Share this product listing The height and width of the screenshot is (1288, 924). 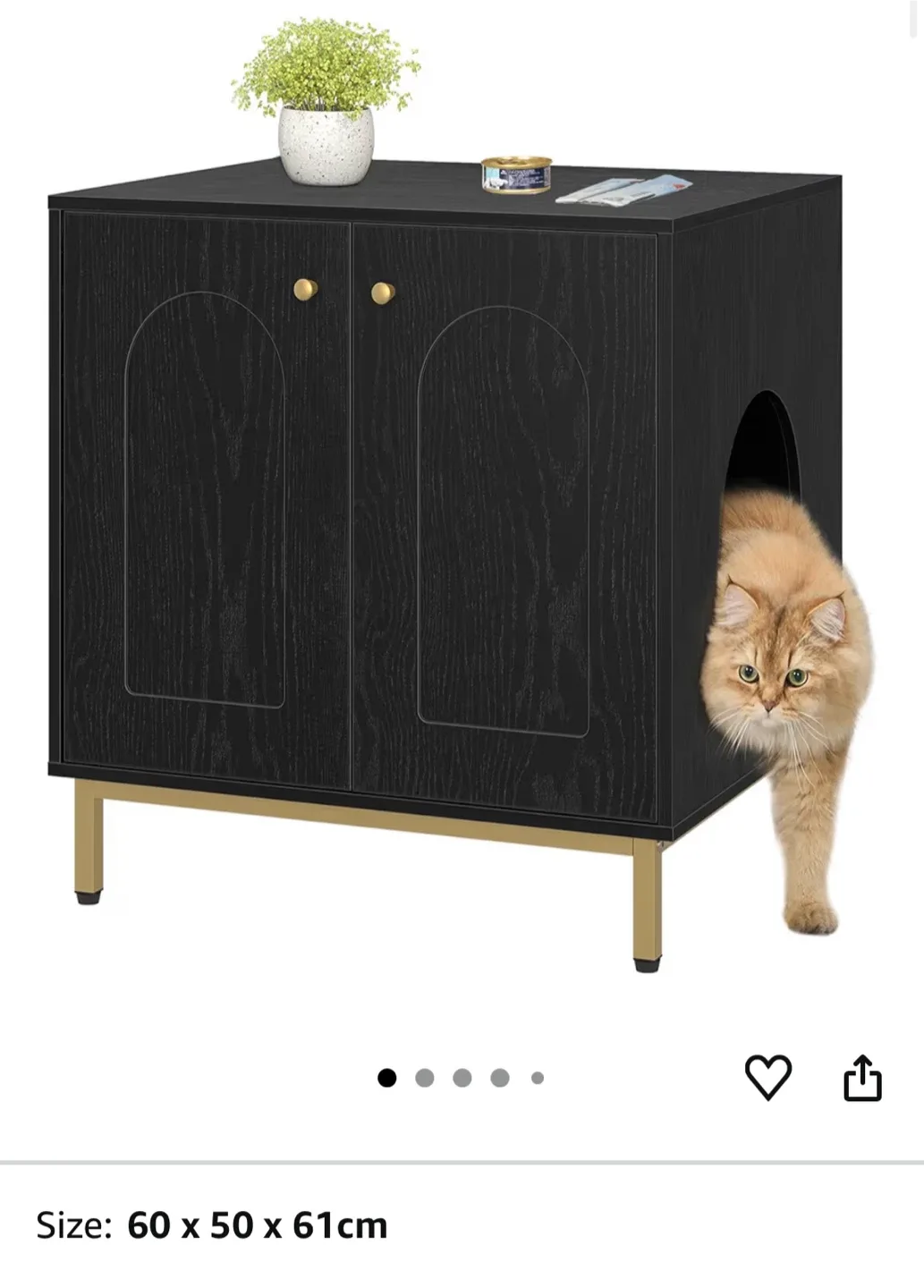(x=862, y=1077)
